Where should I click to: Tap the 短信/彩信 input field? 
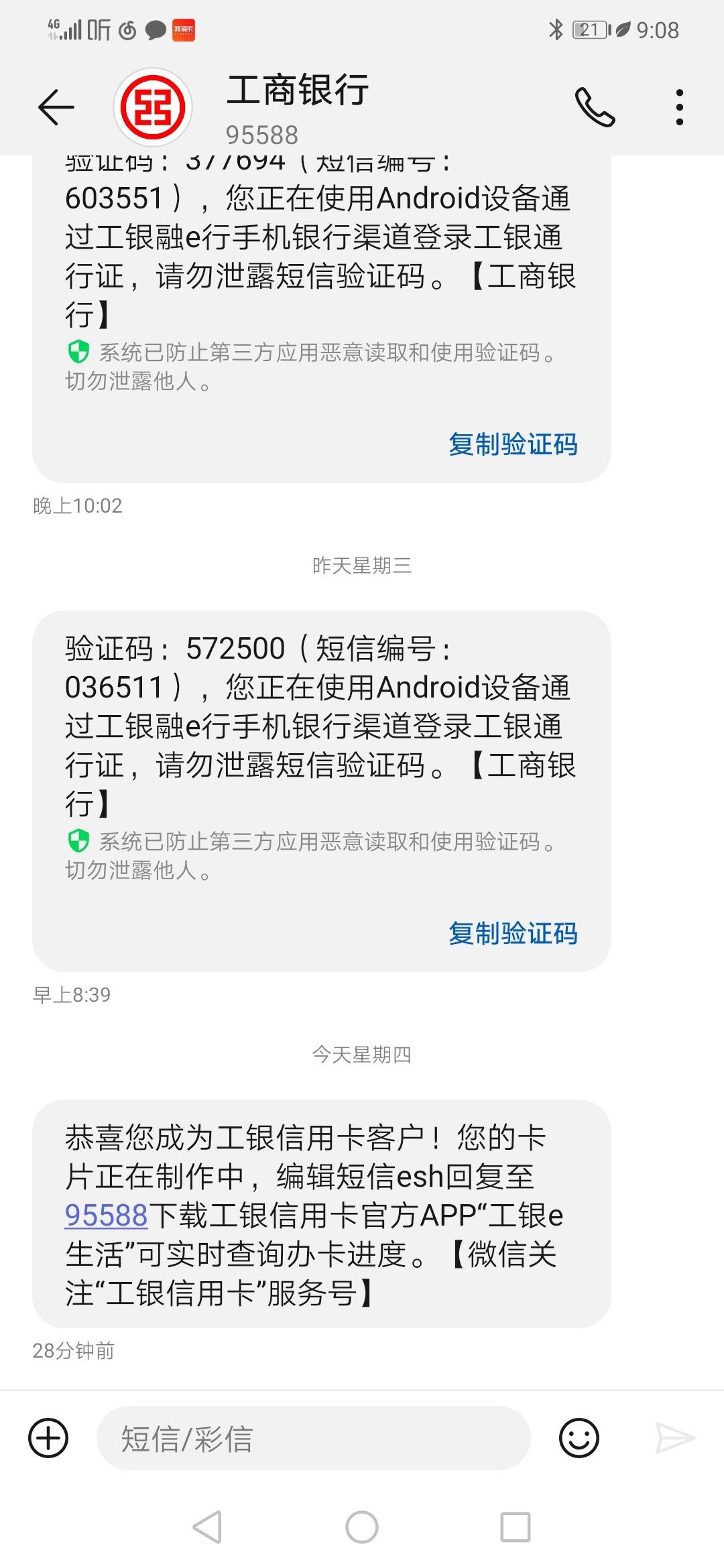click(315, 1437)
